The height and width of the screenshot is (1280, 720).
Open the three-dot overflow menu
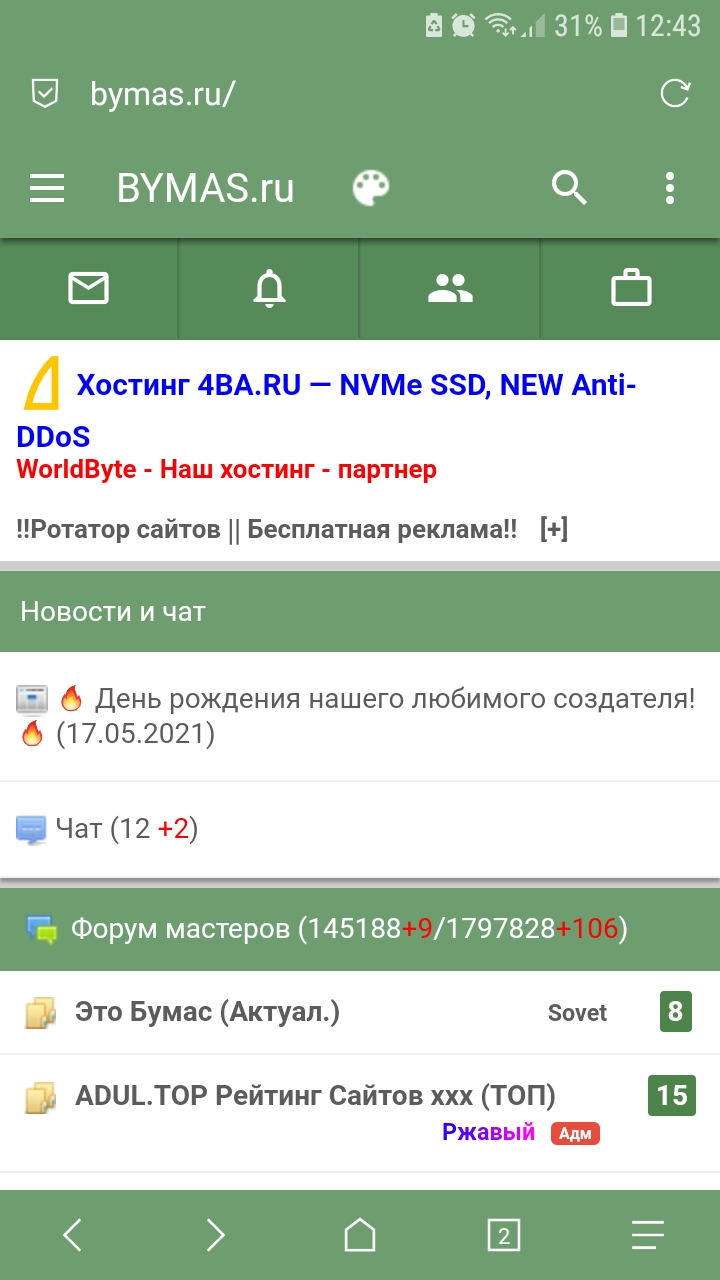coord(669,188)
